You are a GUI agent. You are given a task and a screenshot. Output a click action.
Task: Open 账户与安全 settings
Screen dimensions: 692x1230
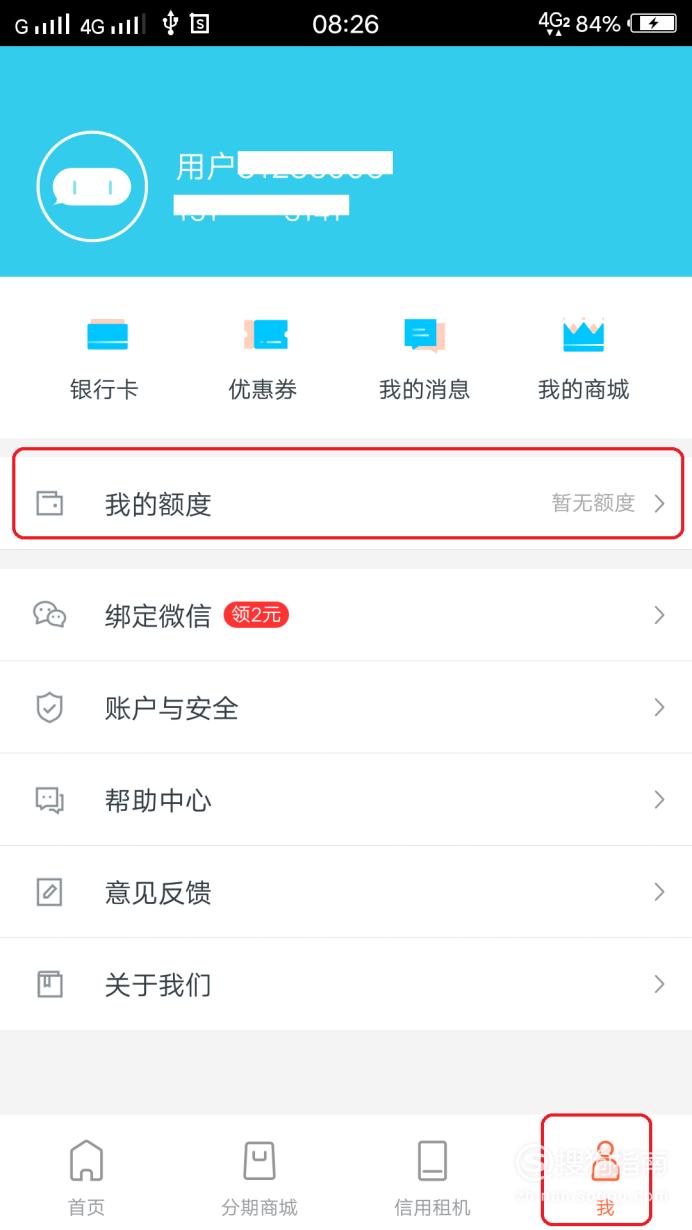[346, 708]
